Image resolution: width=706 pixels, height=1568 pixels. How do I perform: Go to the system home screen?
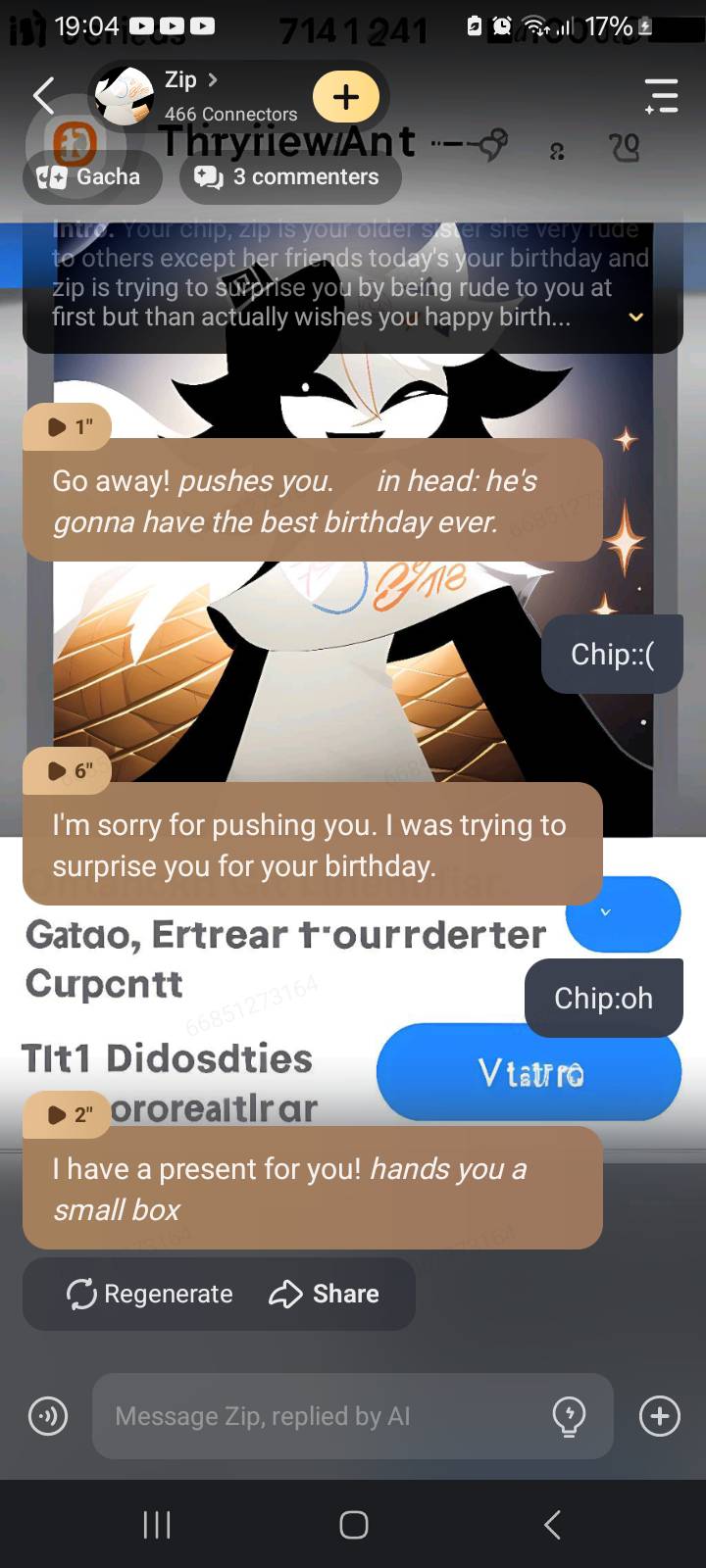point(353,1525)
